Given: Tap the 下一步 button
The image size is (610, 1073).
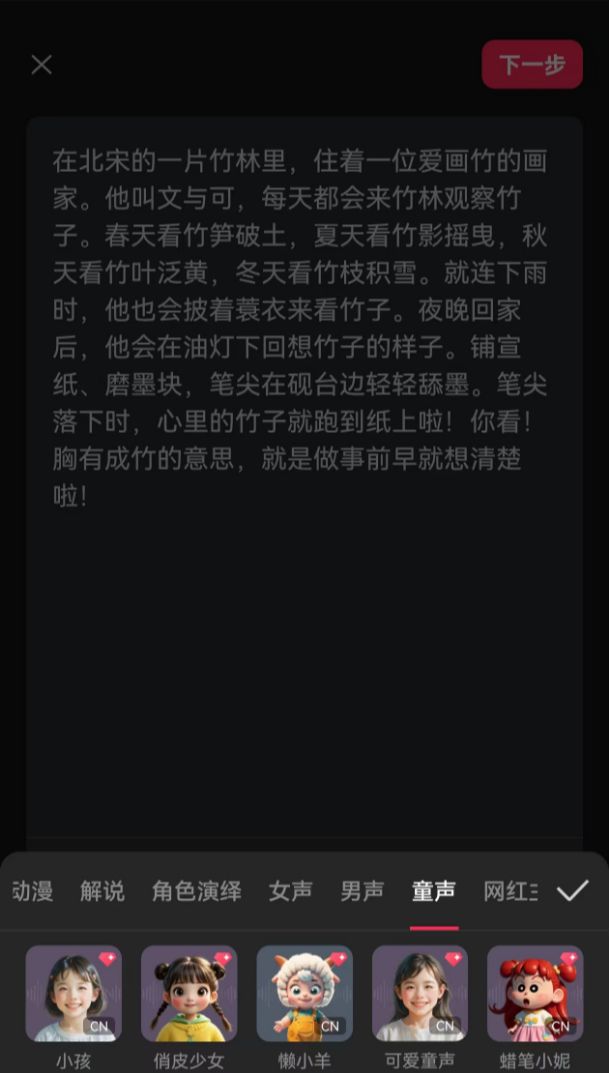Looking at the screenshot, I should tap(532, 65).
